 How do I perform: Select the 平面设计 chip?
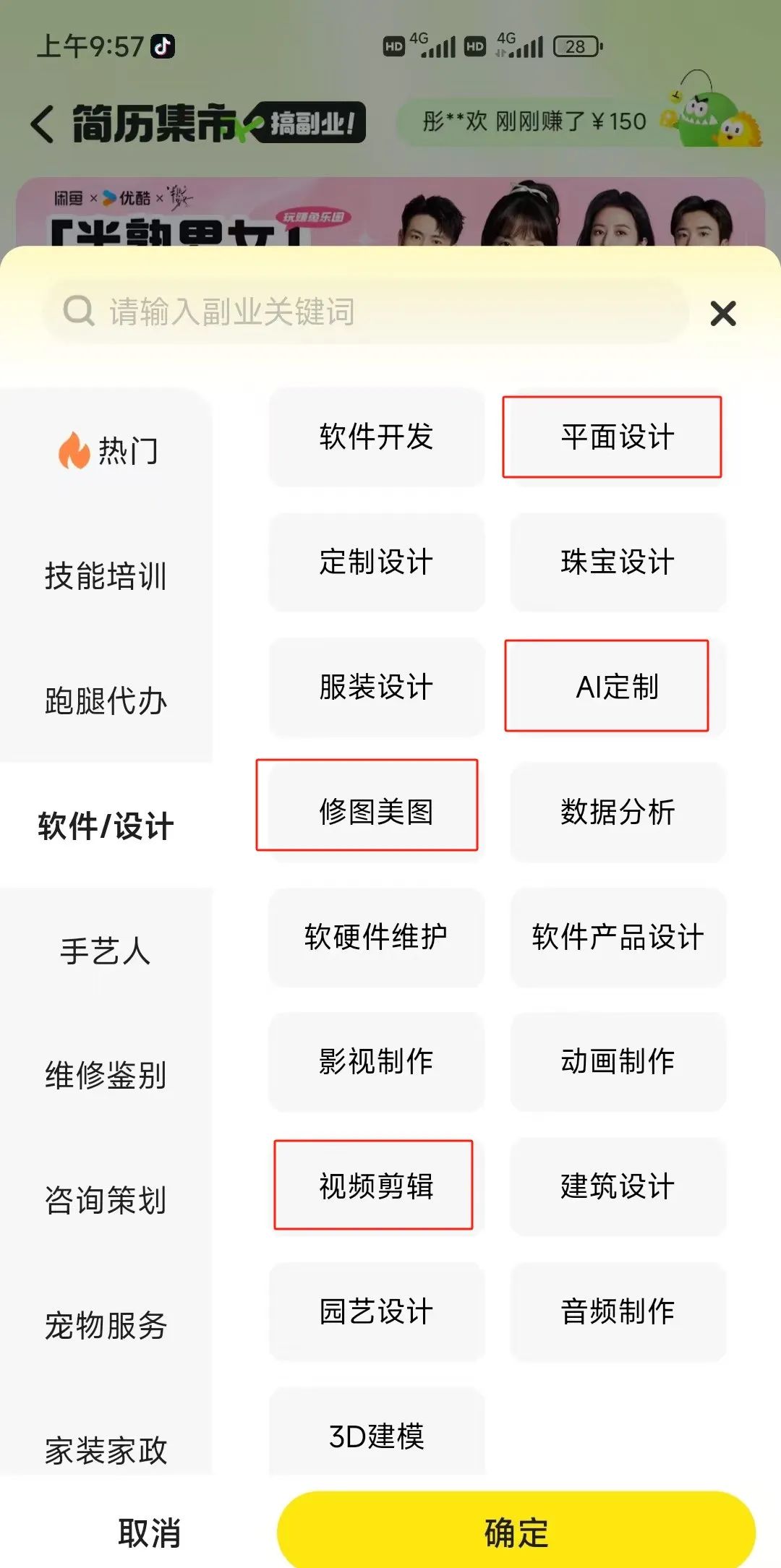[618, 437]
